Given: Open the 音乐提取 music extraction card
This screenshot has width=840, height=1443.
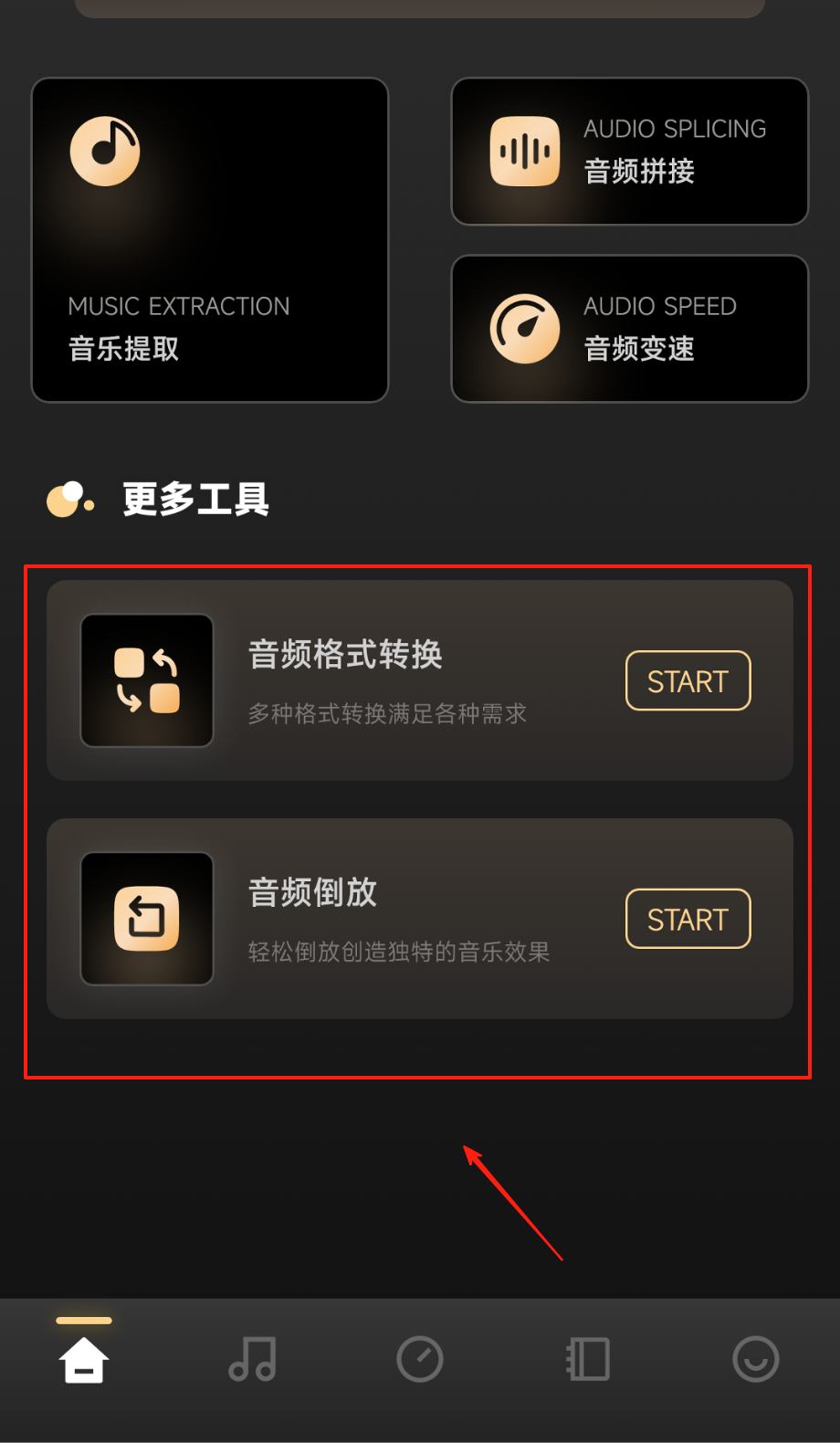Looking at the screenshot, I should pyautogui.click(x=210, y=240).
